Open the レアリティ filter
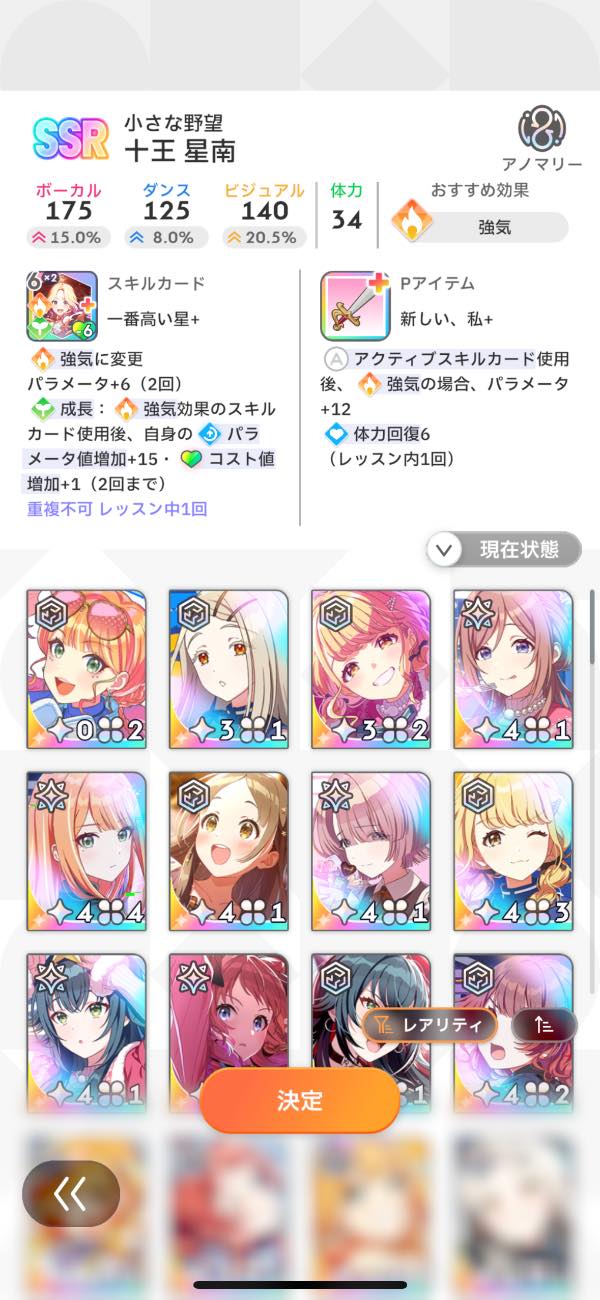Screen dimensions: 600x1300 [x=430, y=1024]
